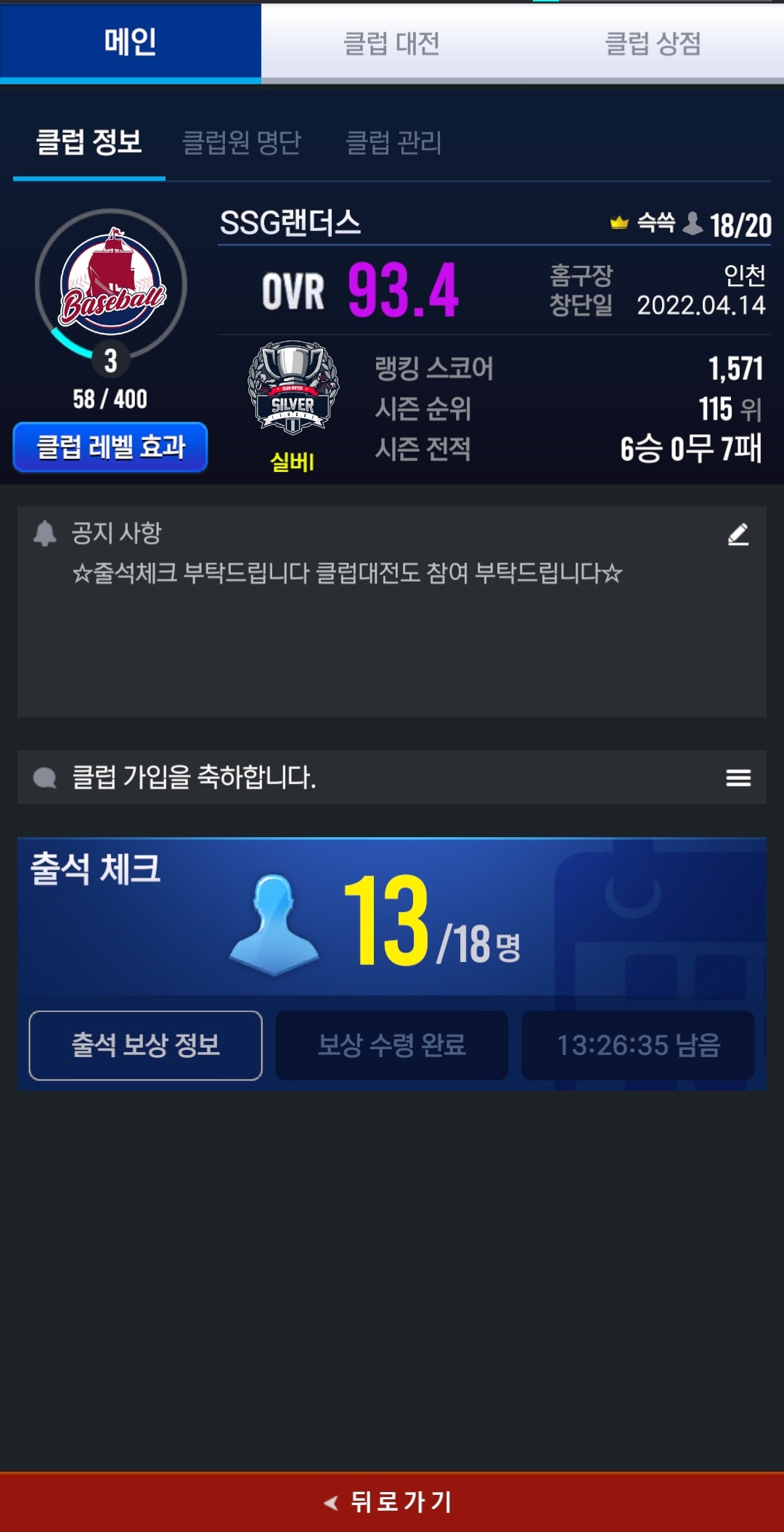Image resolution: width=784 pixels, height=1532 pixels.
Task: Select the 클럽 정보 sub-tab
Action: click(x=89, y=142)
